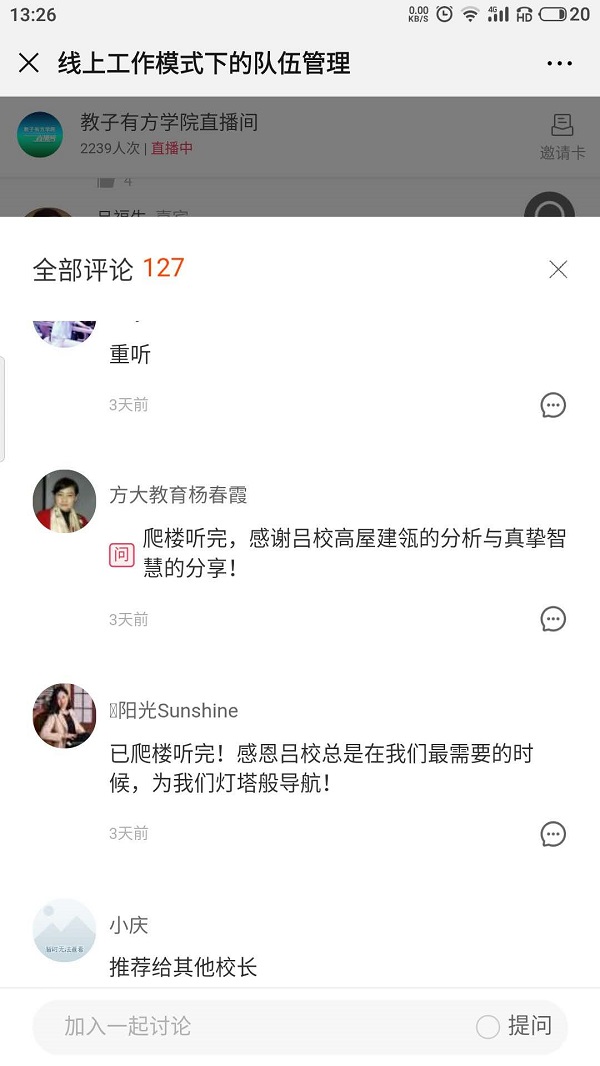Open 阳光Sunshine's profile avatar
This screenshot has height=1066, width=600.
click(64, 716)
